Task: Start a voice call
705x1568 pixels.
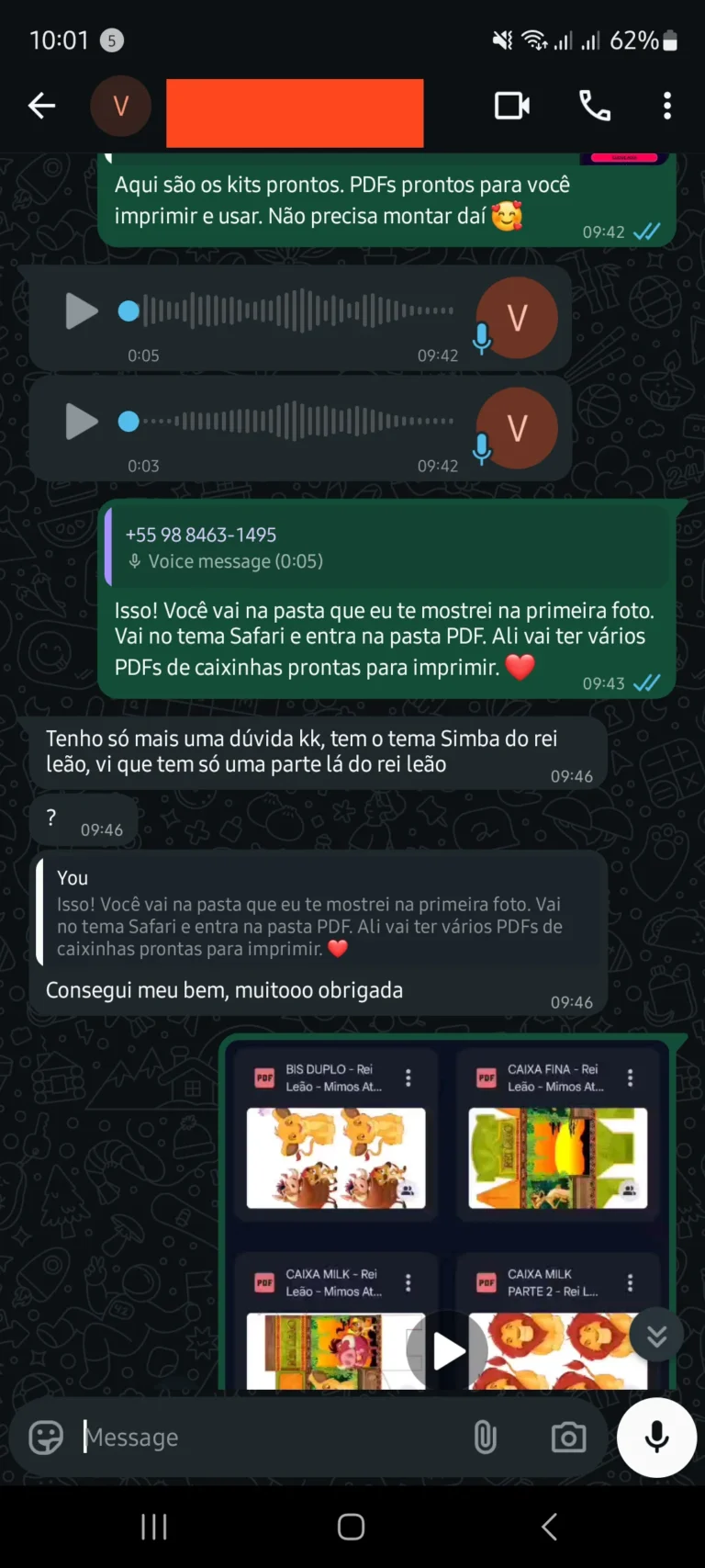Action: coord(595,107)
